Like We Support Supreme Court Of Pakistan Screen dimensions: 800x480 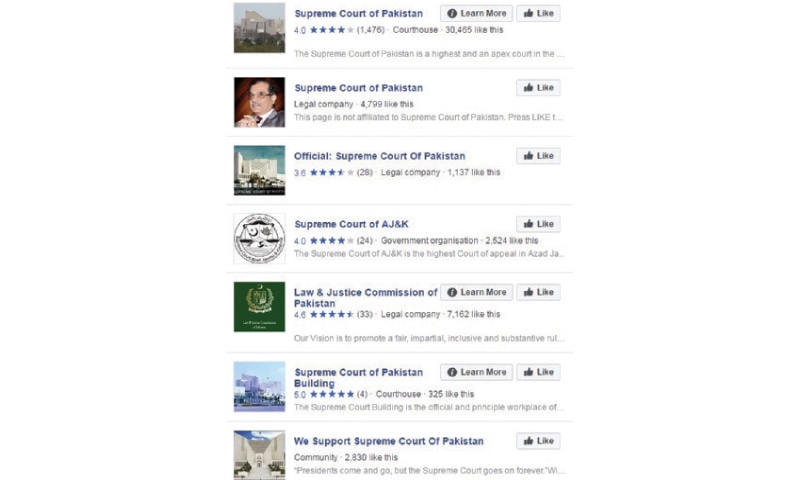pos(538,441)
